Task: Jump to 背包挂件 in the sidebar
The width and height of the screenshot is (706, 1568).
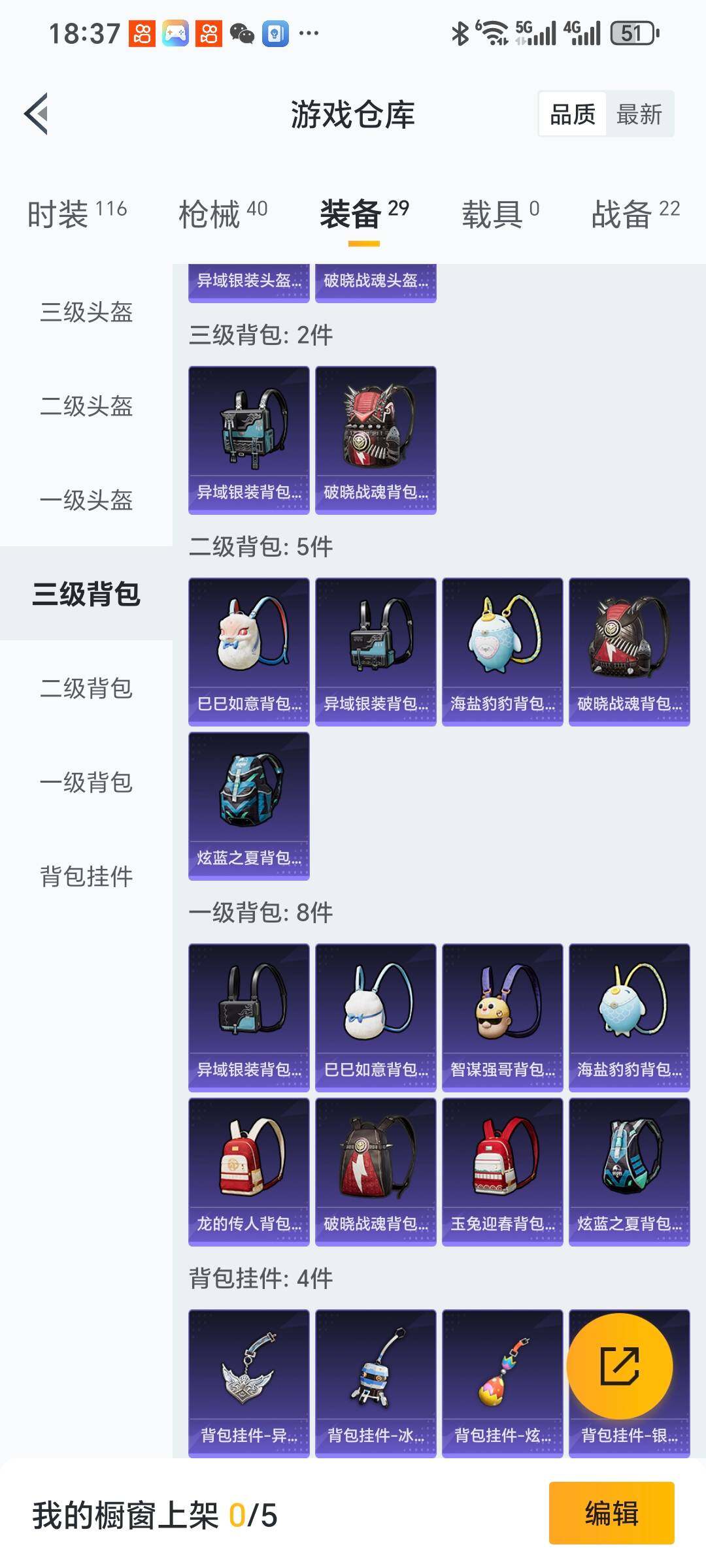Action: (x=86, y=876)
